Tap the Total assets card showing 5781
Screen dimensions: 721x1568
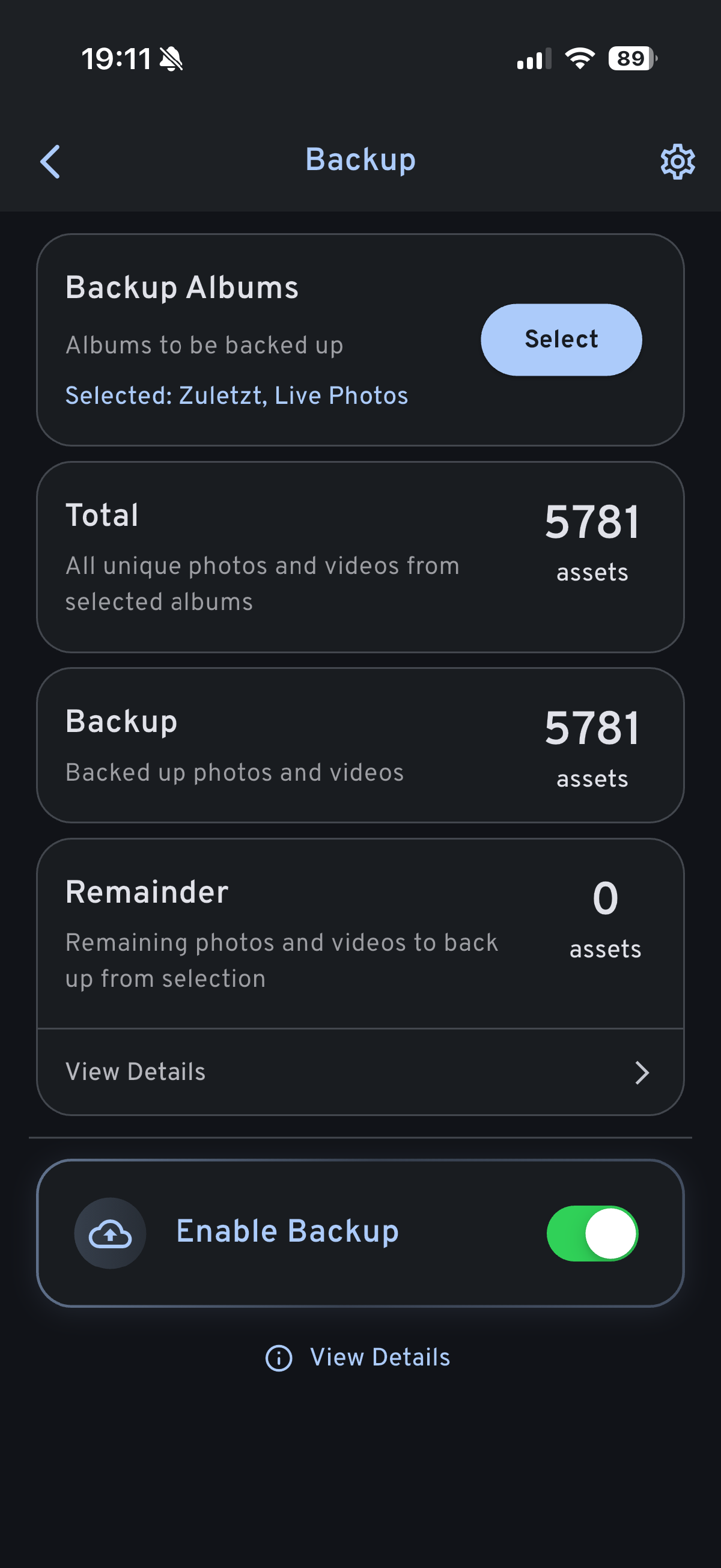[x=360, y=556]
